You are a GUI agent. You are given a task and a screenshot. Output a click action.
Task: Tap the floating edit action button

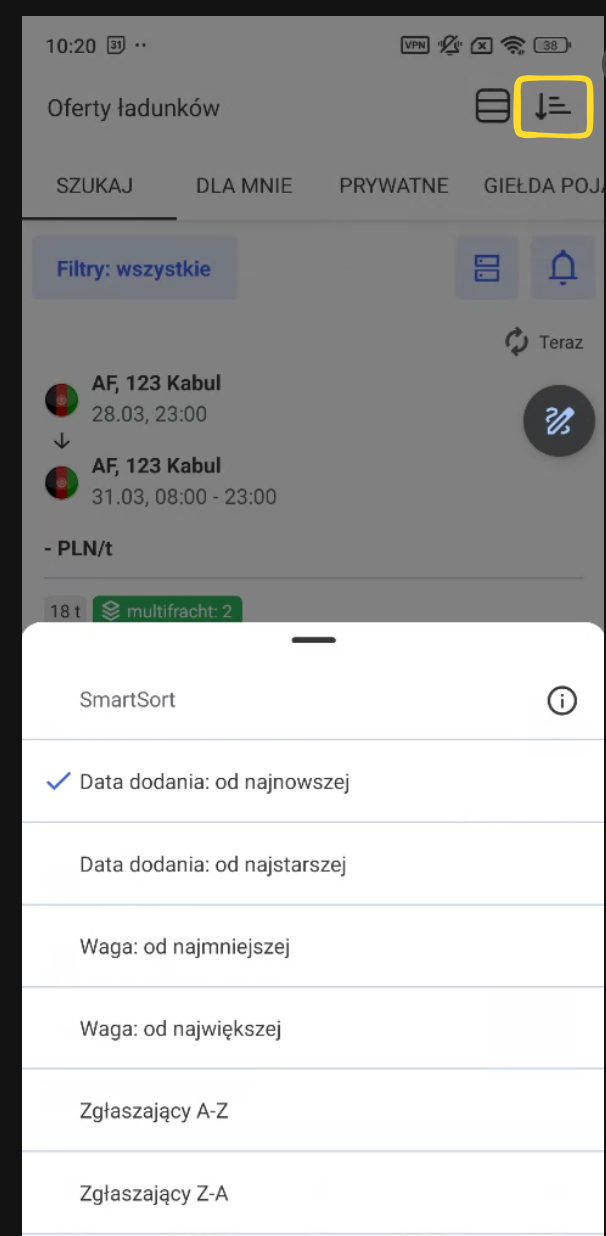pyautogui.click(x=559, y=421)
